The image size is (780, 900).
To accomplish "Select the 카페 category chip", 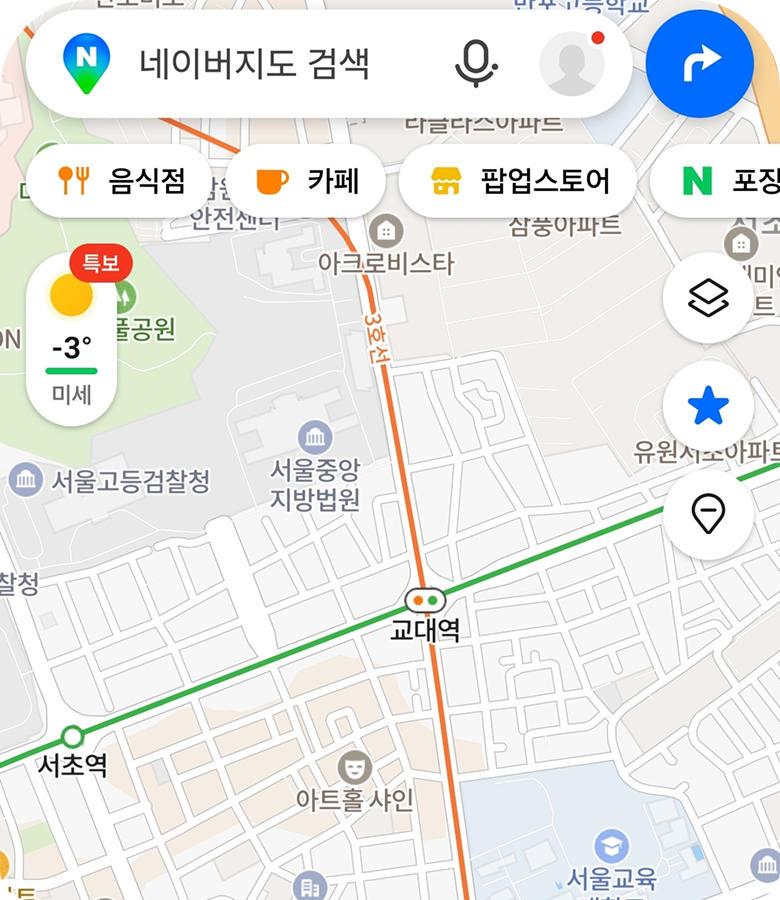I will pos(307,181).
